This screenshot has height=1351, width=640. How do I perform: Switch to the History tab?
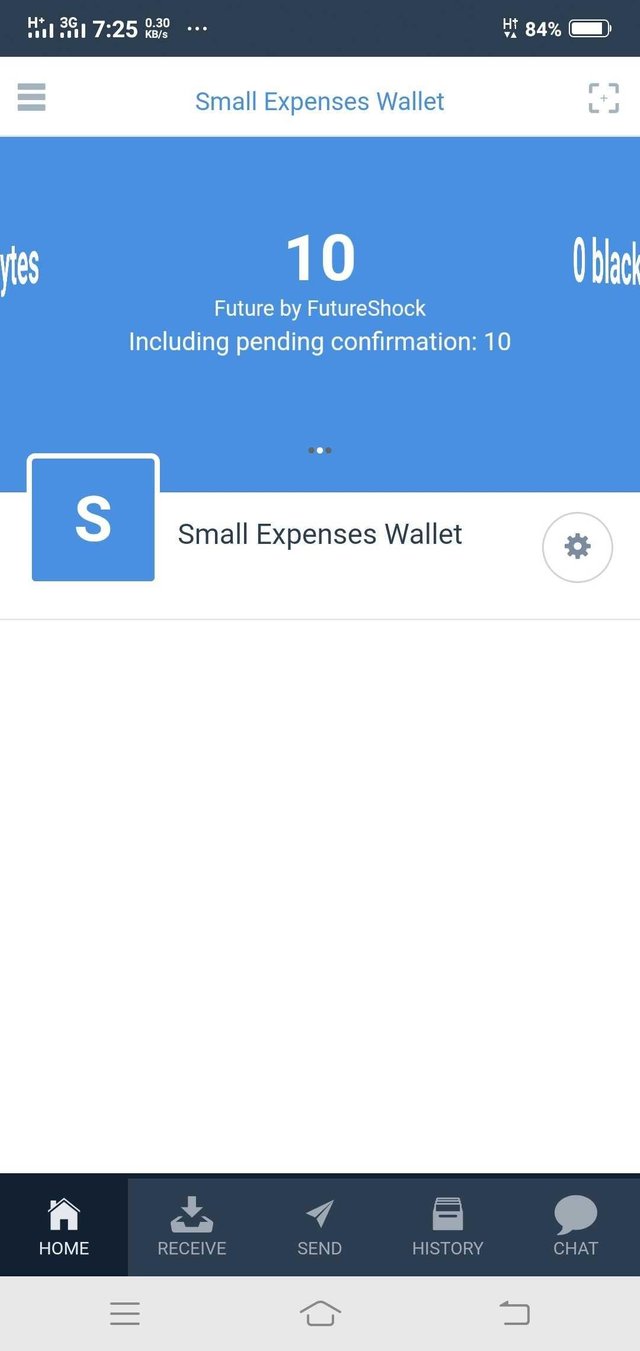coord(447,1226)
